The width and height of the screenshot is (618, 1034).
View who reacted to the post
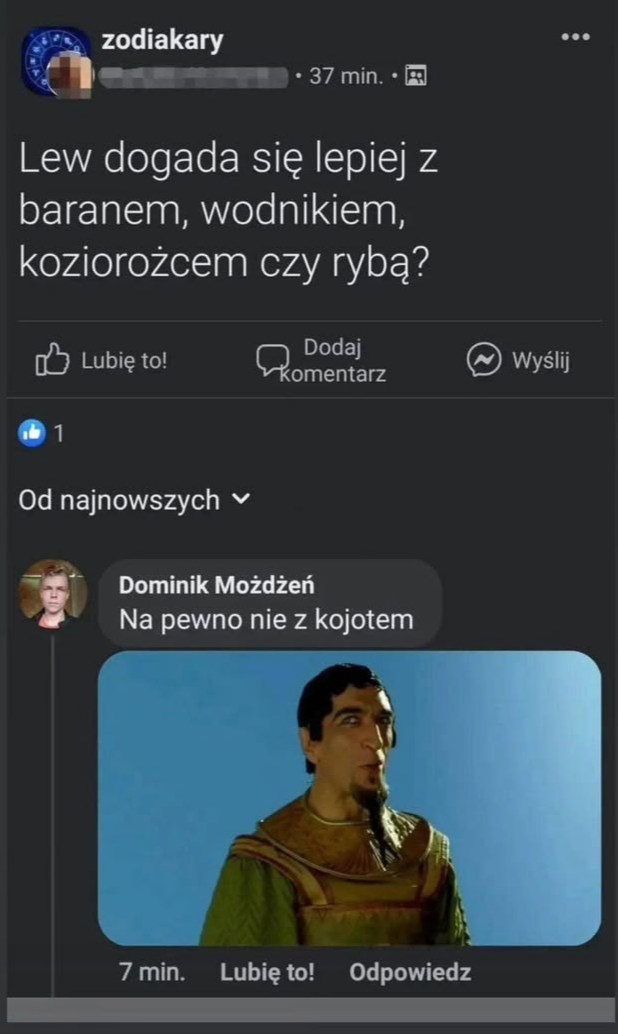[x=41, y=433]
